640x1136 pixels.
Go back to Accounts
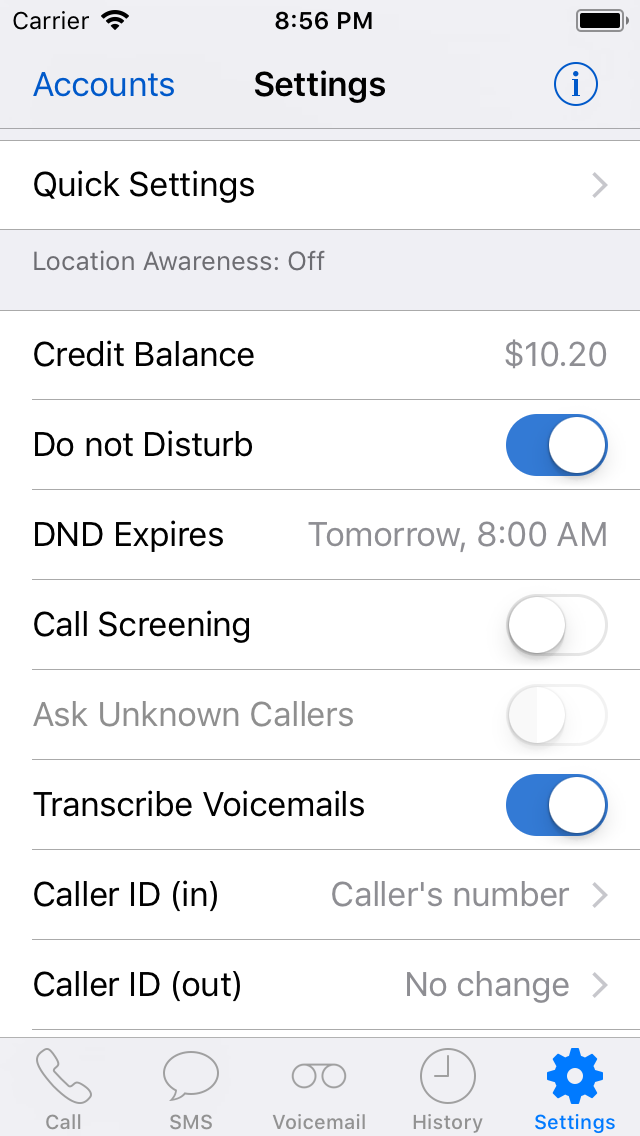point(104,85)
